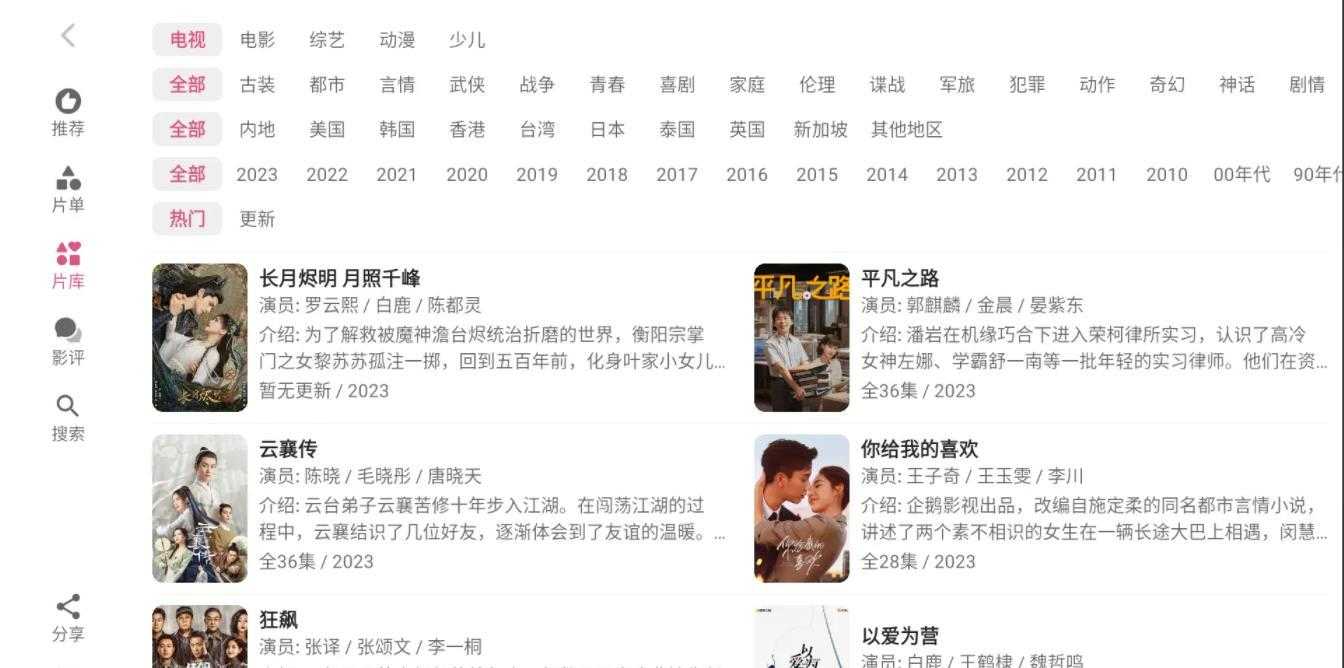Open the drama 平凡之路

pyautogui.click(x=900, y=278)
